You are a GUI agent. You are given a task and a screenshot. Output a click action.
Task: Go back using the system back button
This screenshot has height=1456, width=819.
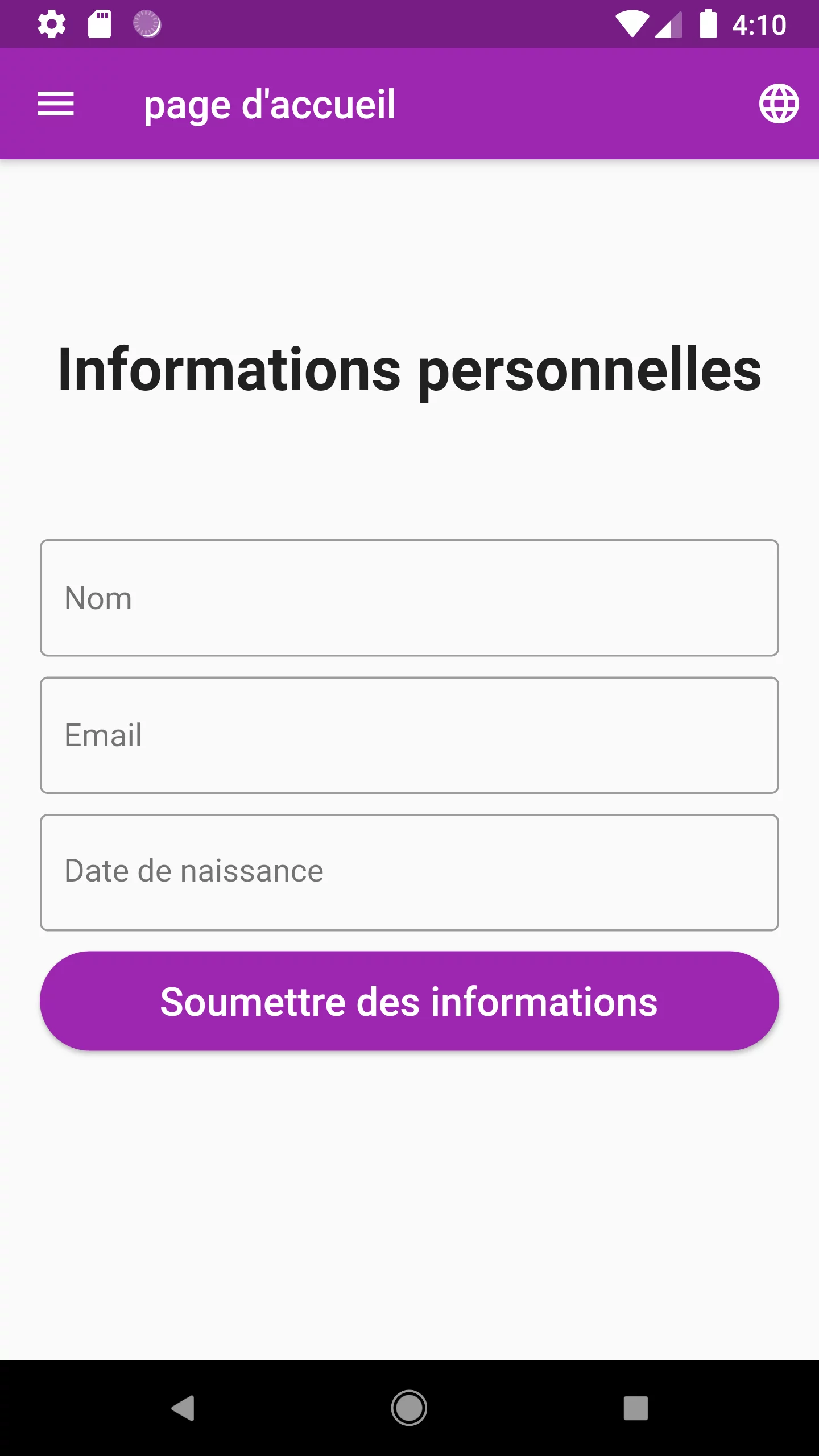coord(183,1408)
